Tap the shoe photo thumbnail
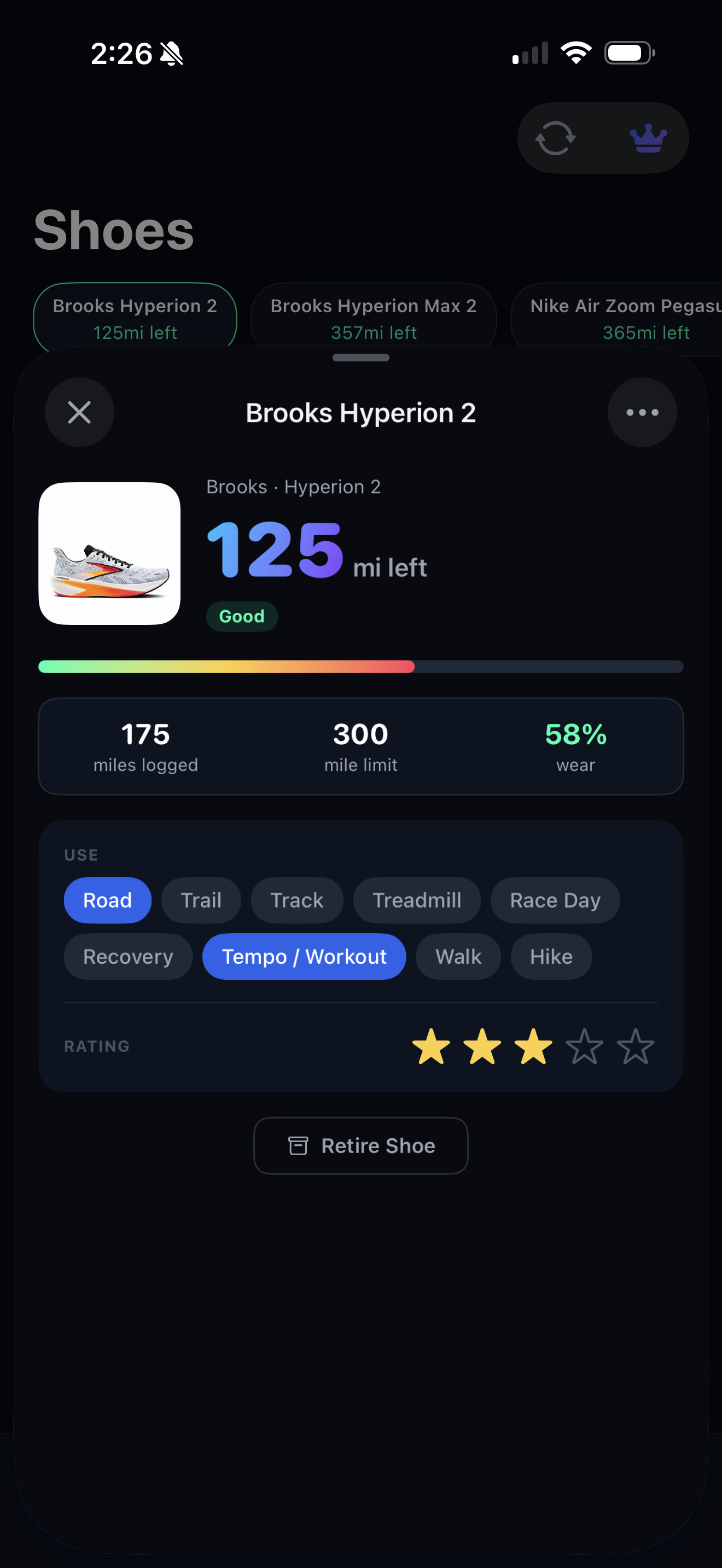Screen dimensions: 722x1568 click(x=109, y=553)
